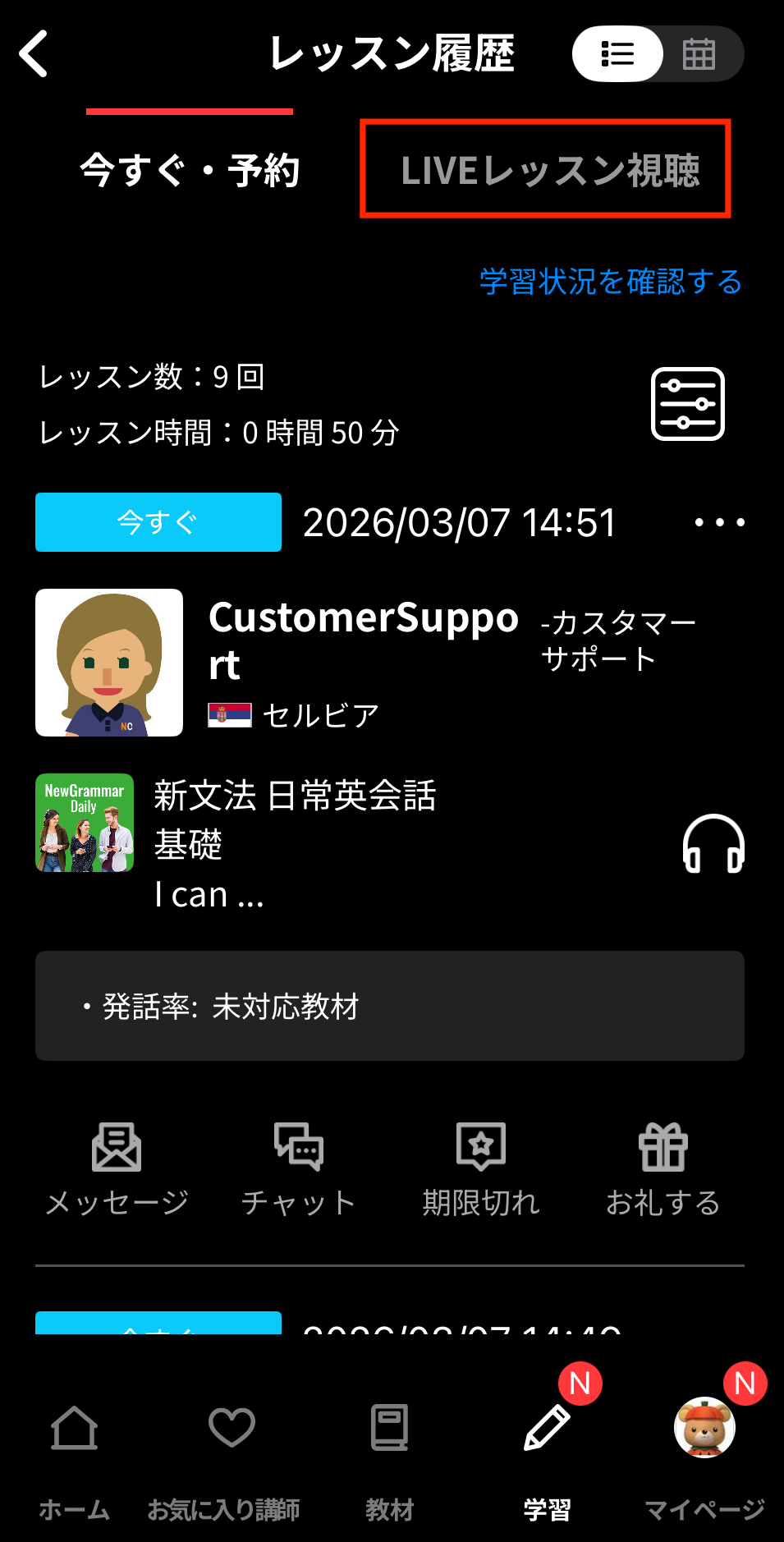Send thanks with お礼する
This screenshot has width=784, height=1542.
click(663, 1168)
